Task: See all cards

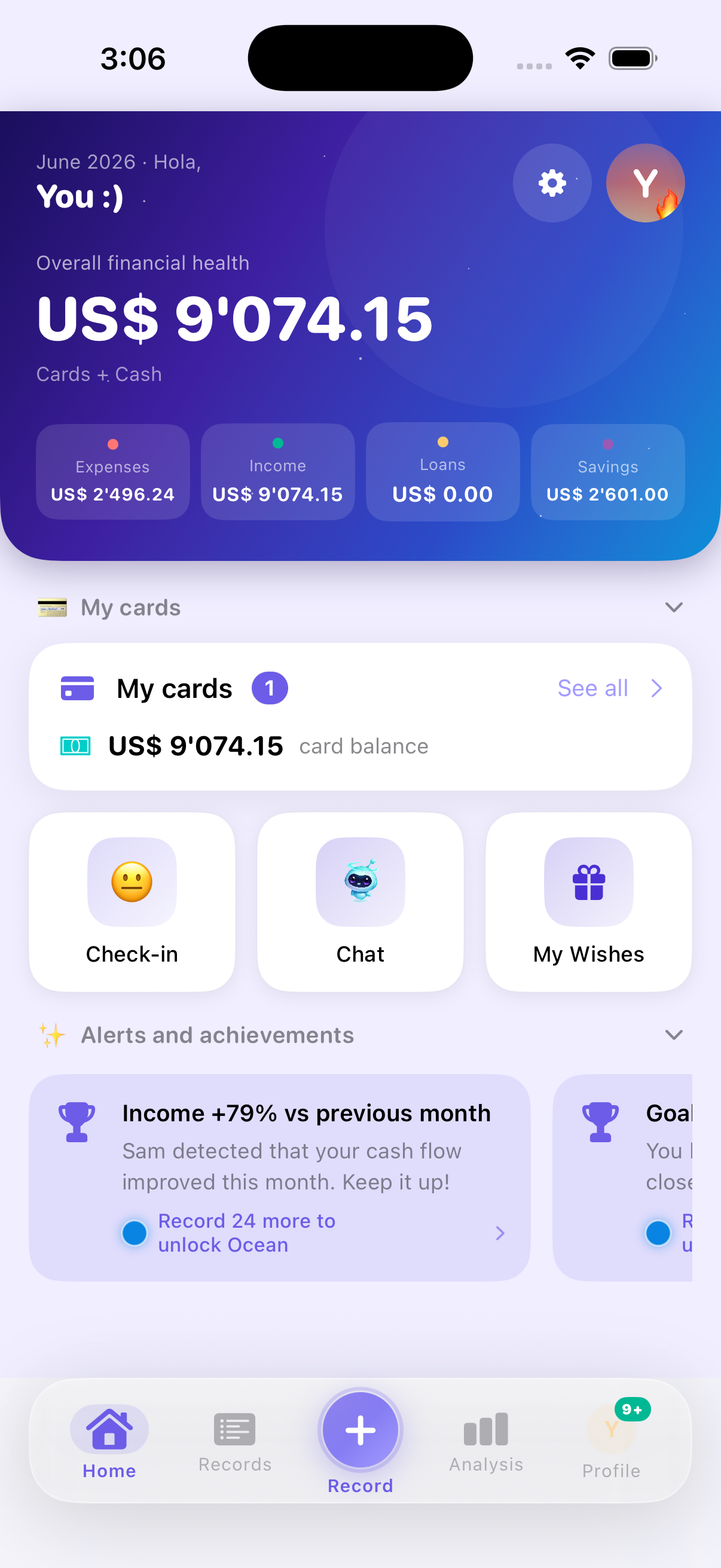Action: point(609,688)
